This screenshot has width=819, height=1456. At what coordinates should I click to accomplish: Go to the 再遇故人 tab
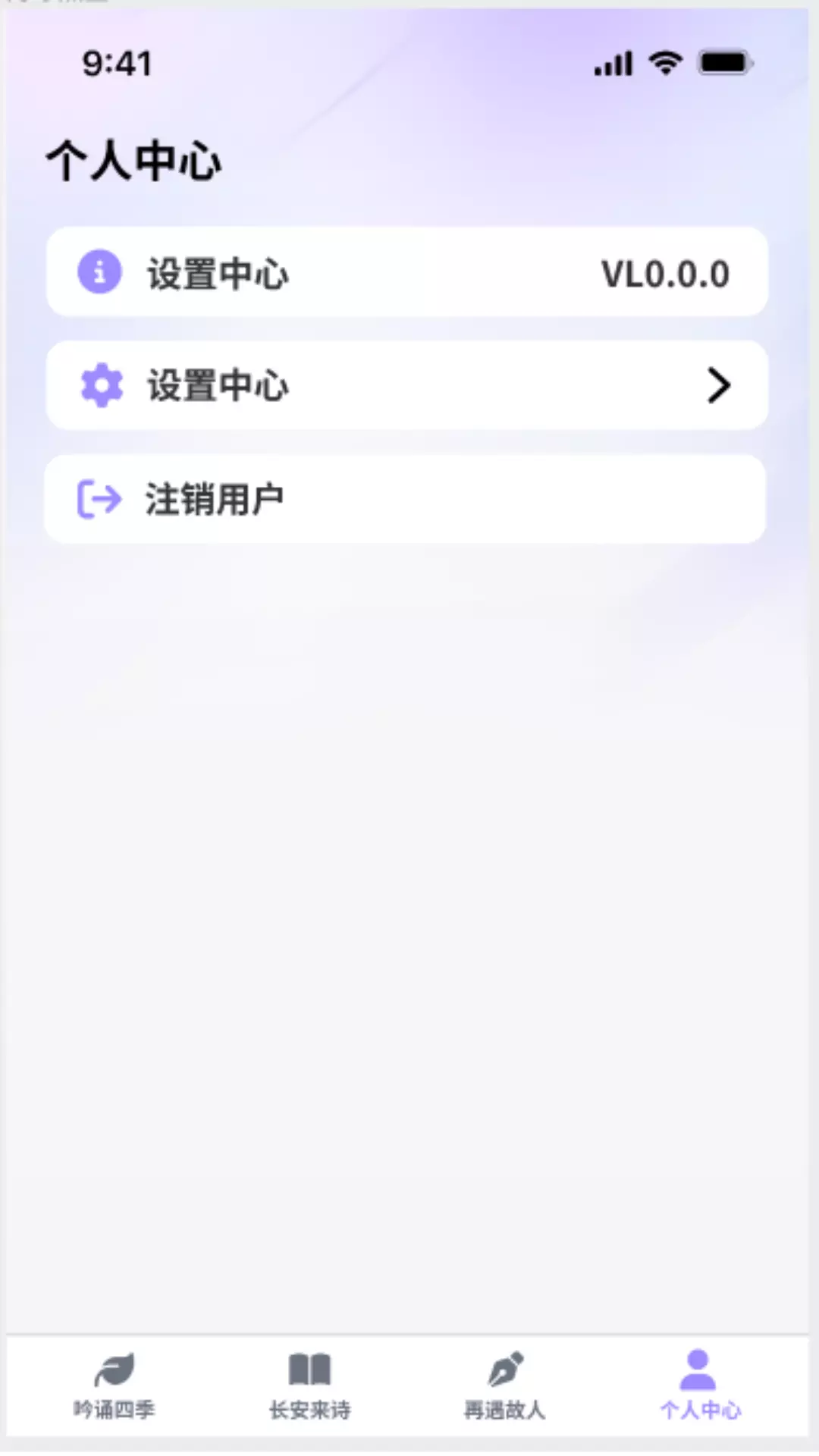(504, 1385)
